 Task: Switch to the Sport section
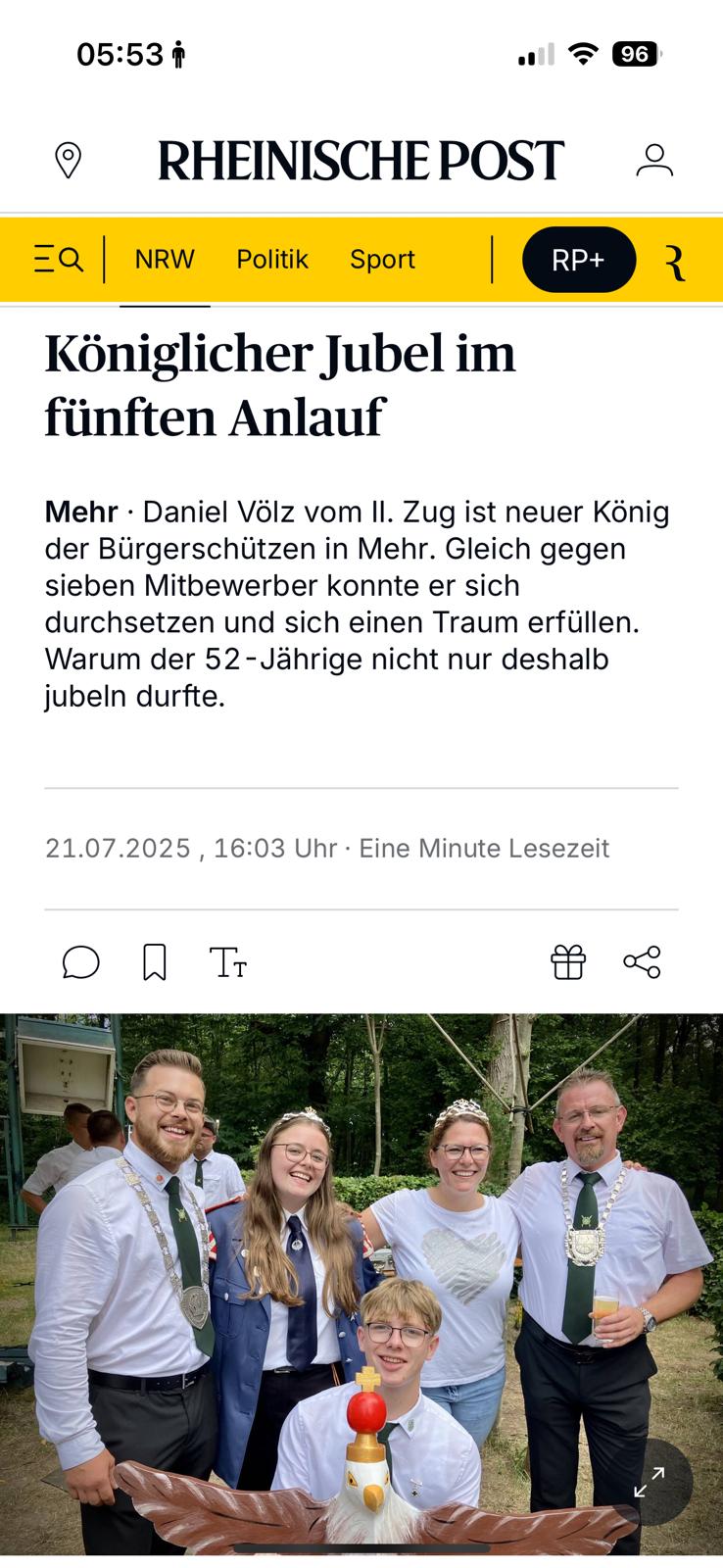382,260
